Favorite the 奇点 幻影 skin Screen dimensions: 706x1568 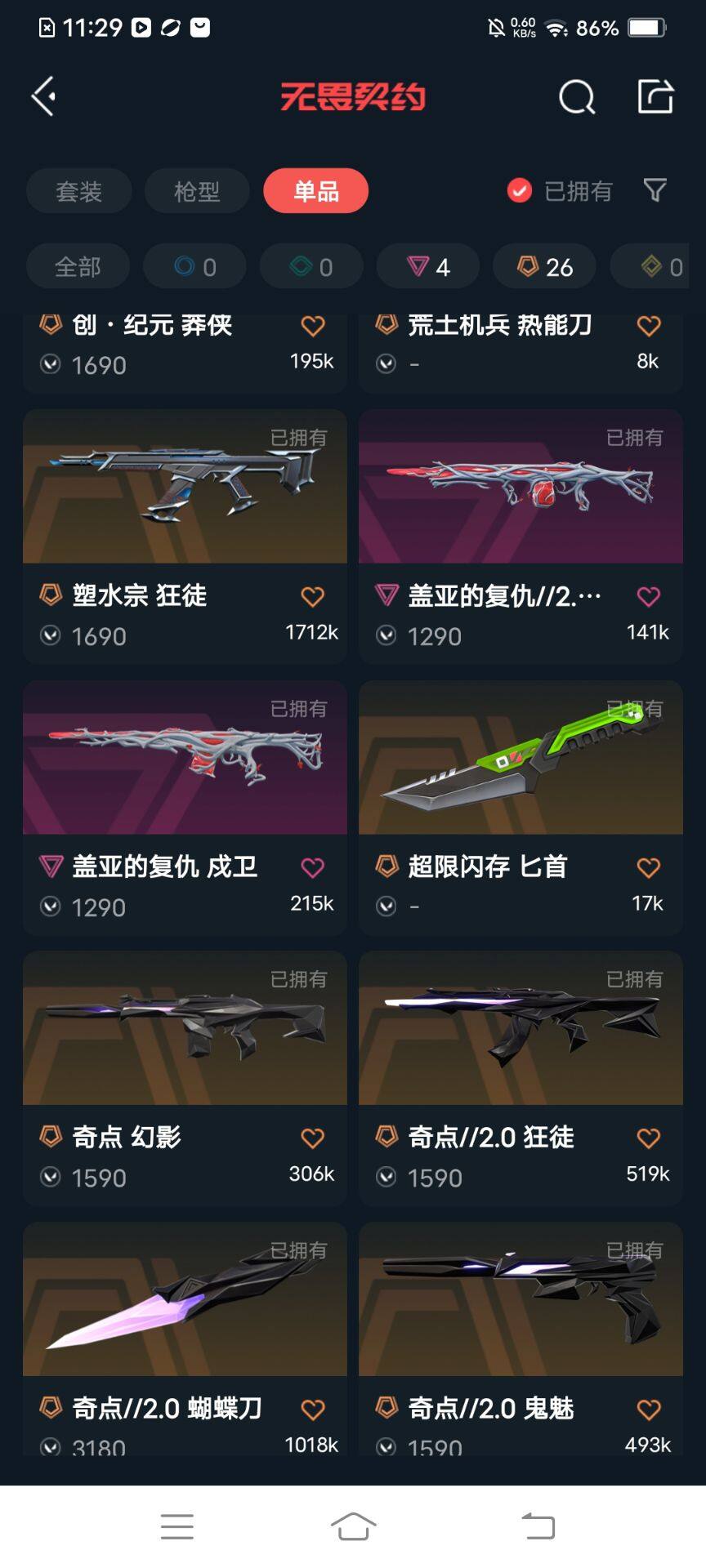[x=312, y=1138]
